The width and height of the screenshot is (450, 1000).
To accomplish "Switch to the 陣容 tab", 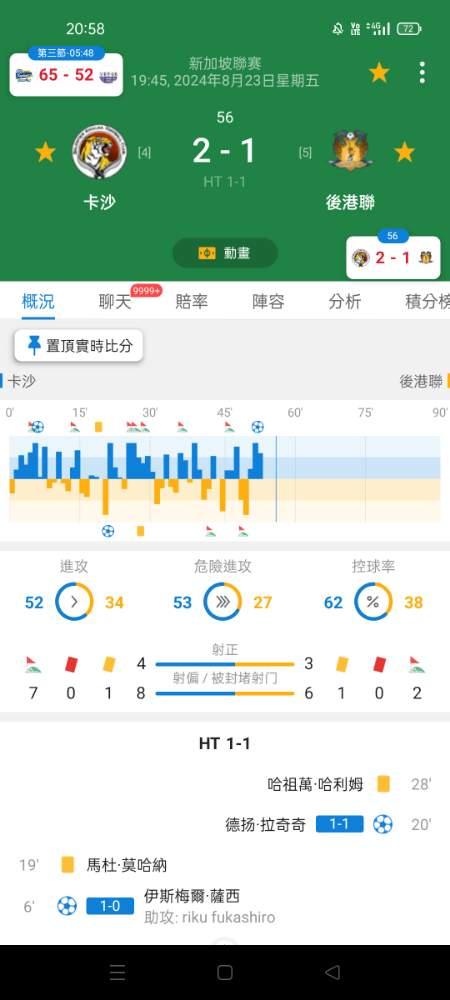I will coord(268,302).
